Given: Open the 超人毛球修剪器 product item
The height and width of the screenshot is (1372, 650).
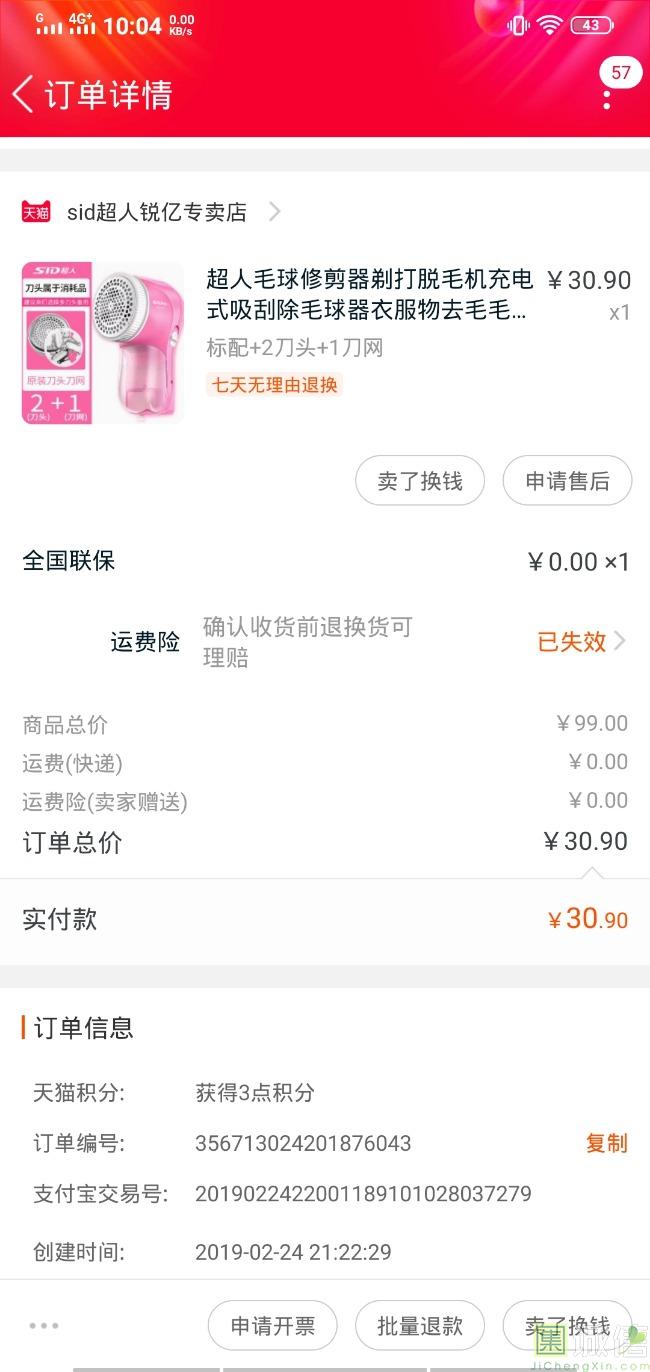Looking at the screenshot, I should [x=369, y=294].
